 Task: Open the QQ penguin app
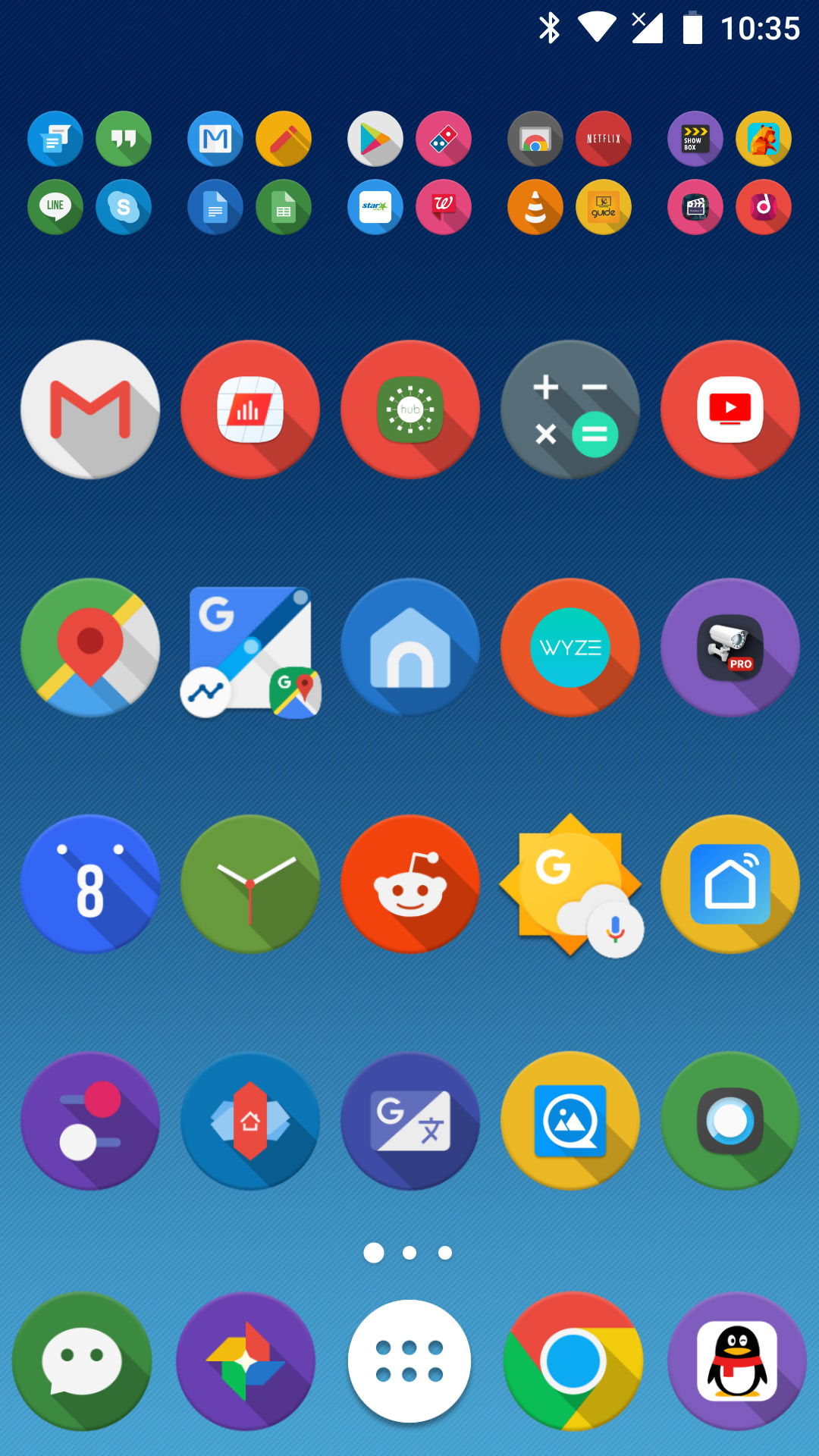coord(737,1361)
